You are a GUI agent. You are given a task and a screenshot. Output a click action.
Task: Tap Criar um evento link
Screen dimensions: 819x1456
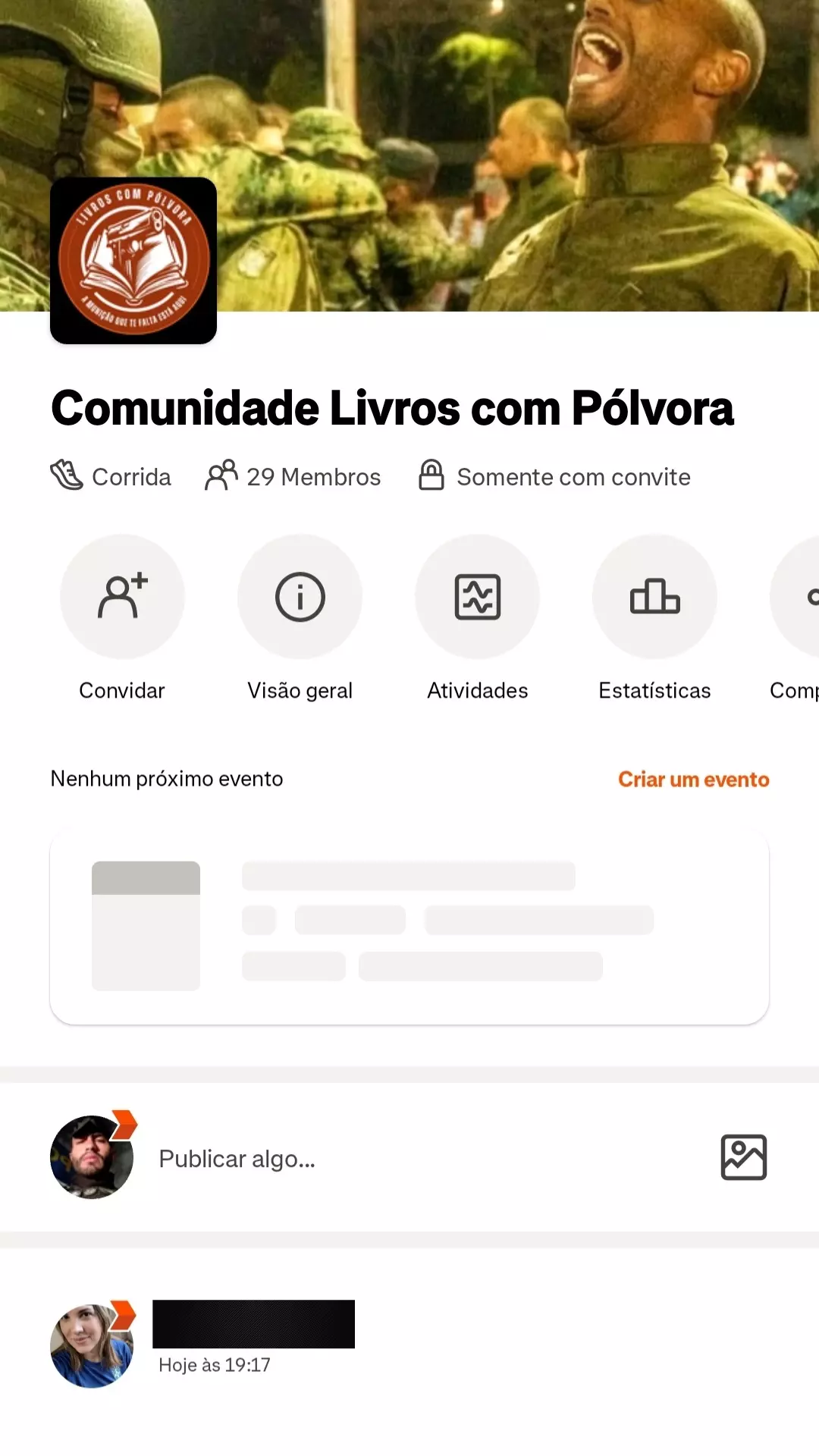693,780
